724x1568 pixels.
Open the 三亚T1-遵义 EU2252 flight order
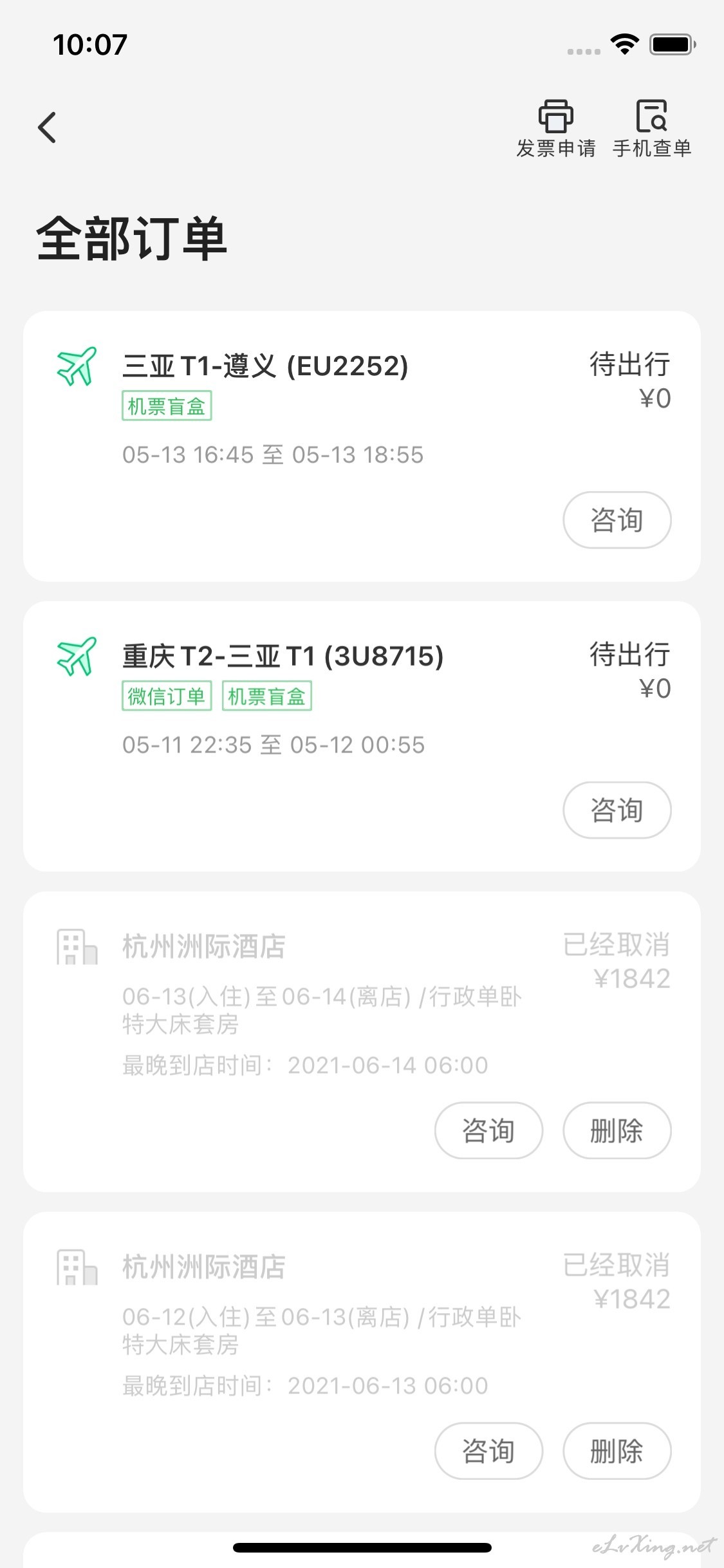click(362, 447)
